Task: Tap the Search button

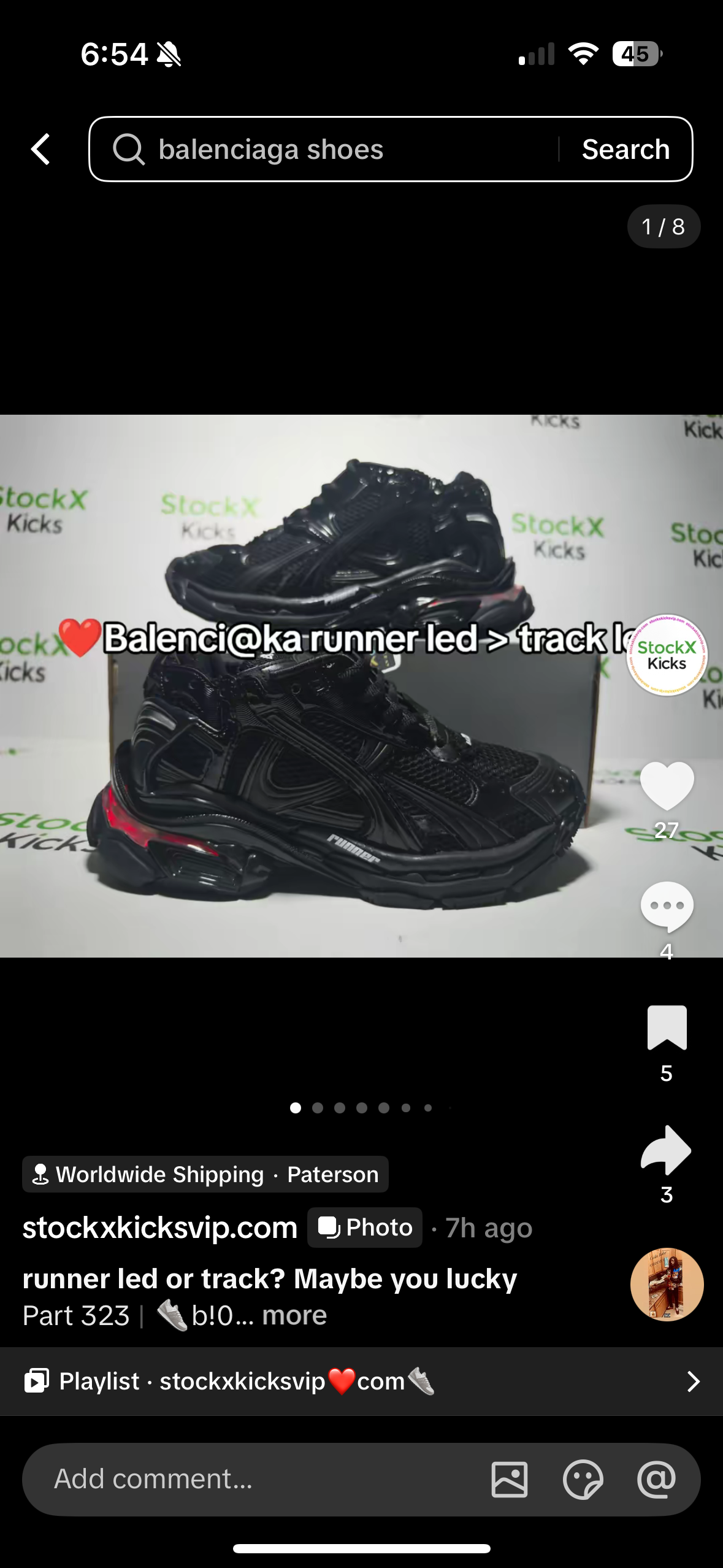Action: [x=625, y=149]
